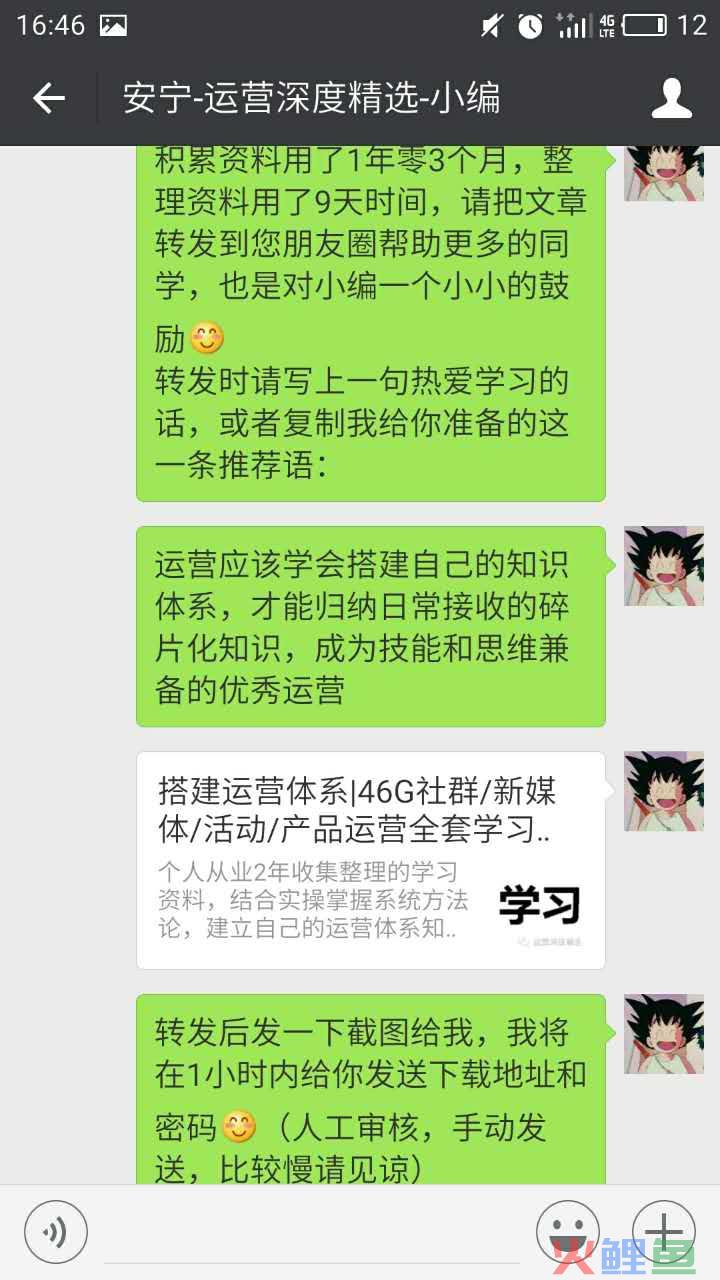Tap the message text input field

pos(312,1231)
